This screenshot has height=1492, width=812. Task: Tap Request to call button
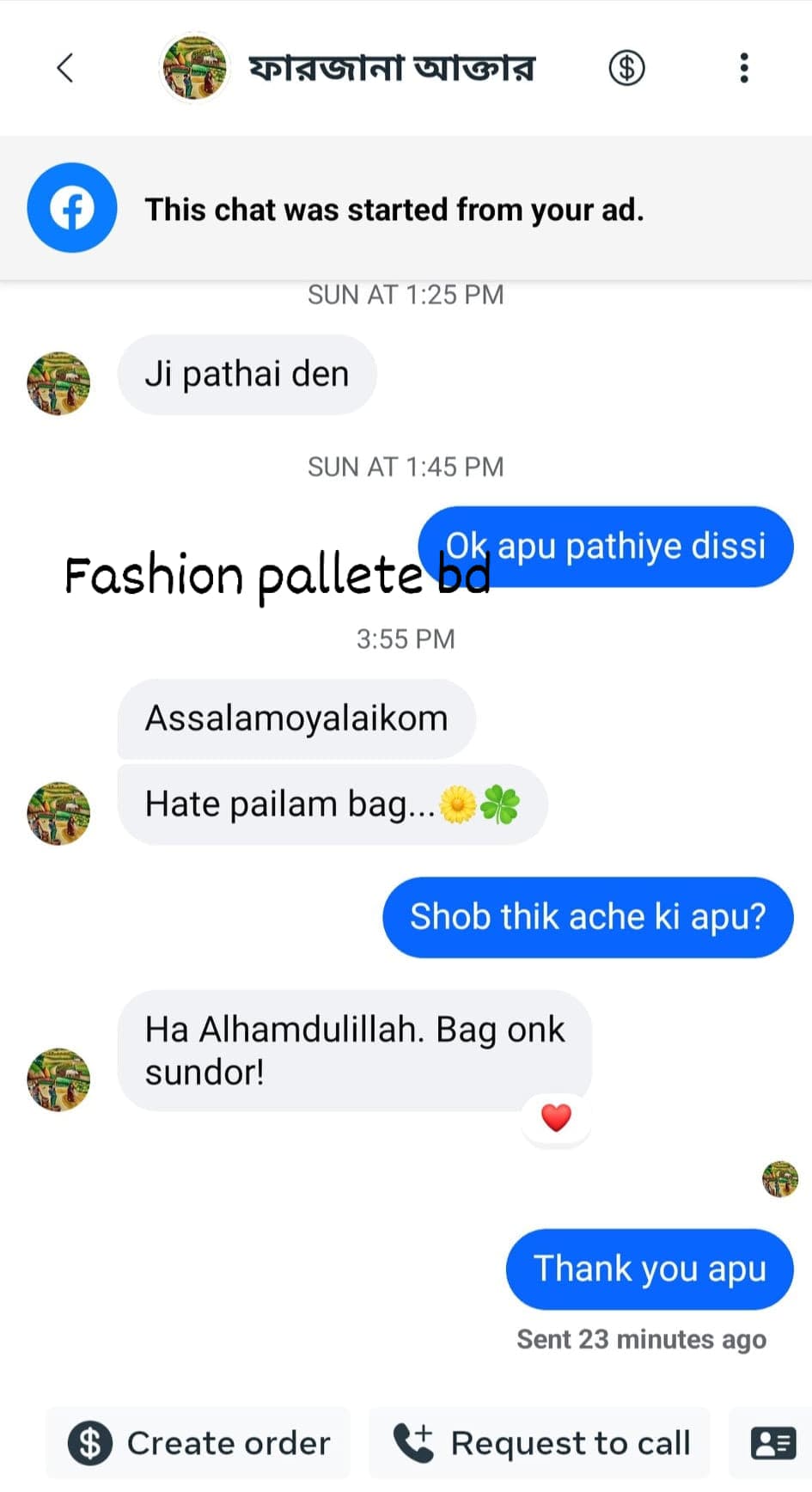coord(541,1443)
